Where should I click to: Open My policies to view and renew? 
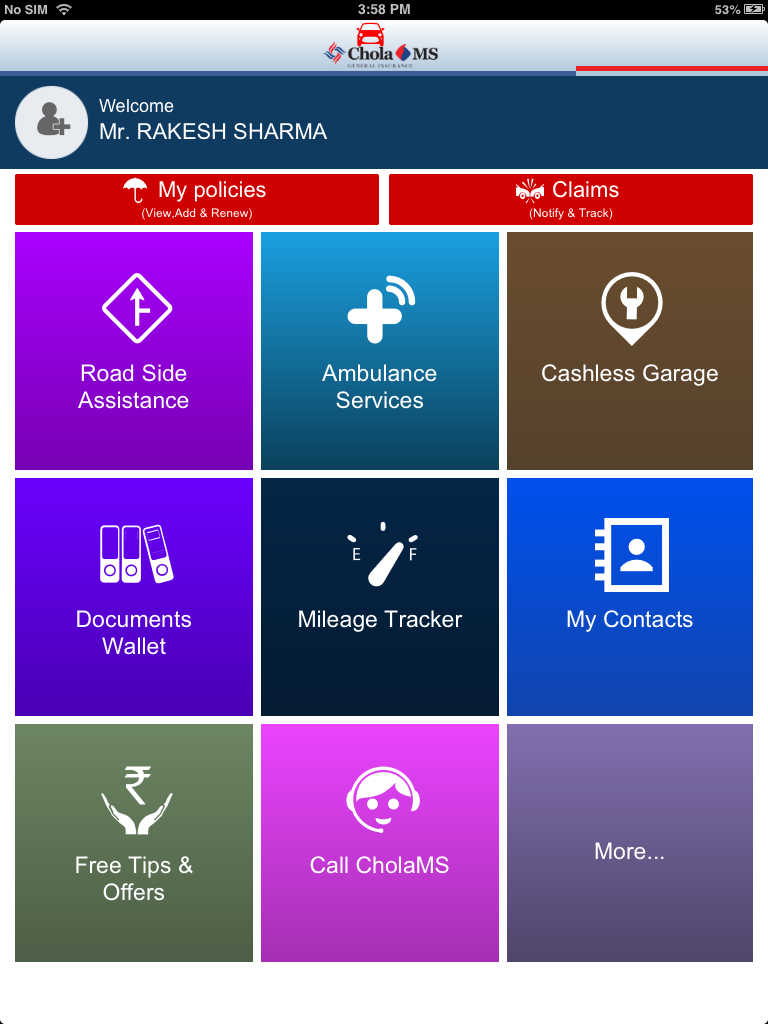click(197, 199)
